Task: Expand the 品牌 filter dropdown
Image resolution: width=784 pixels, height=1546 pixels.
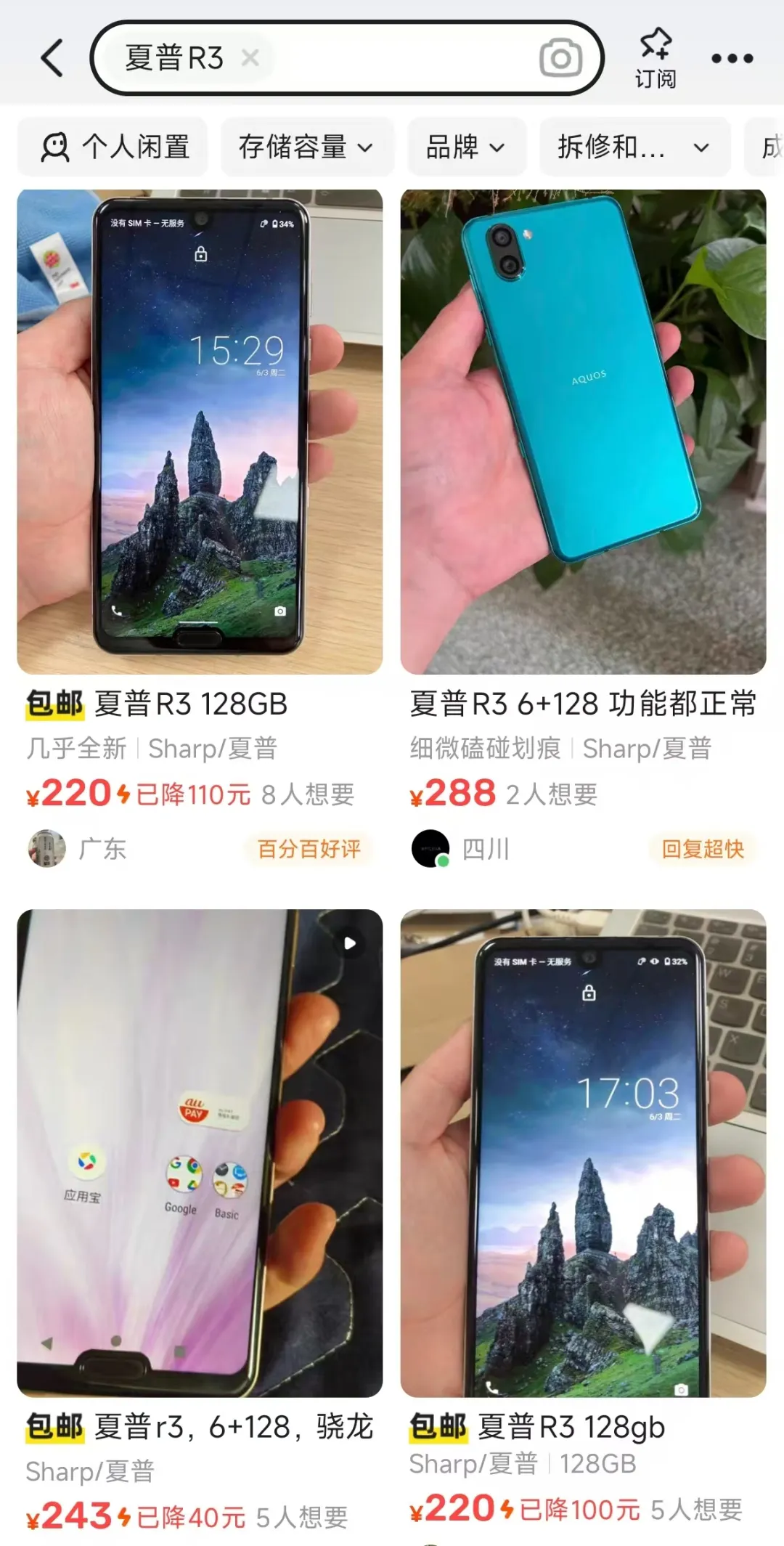Action: 465,147
